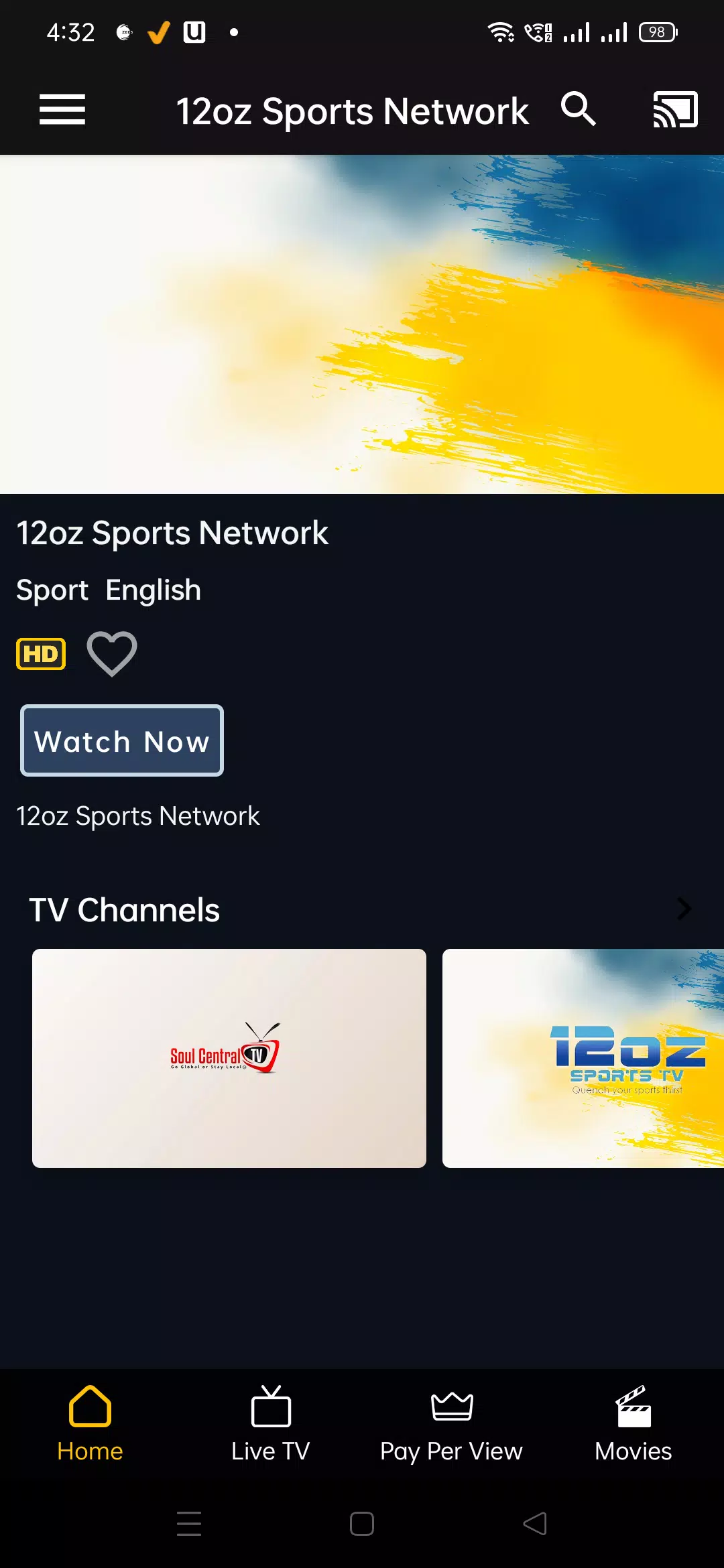Tap the cast to screen icon

click(675, 109)
